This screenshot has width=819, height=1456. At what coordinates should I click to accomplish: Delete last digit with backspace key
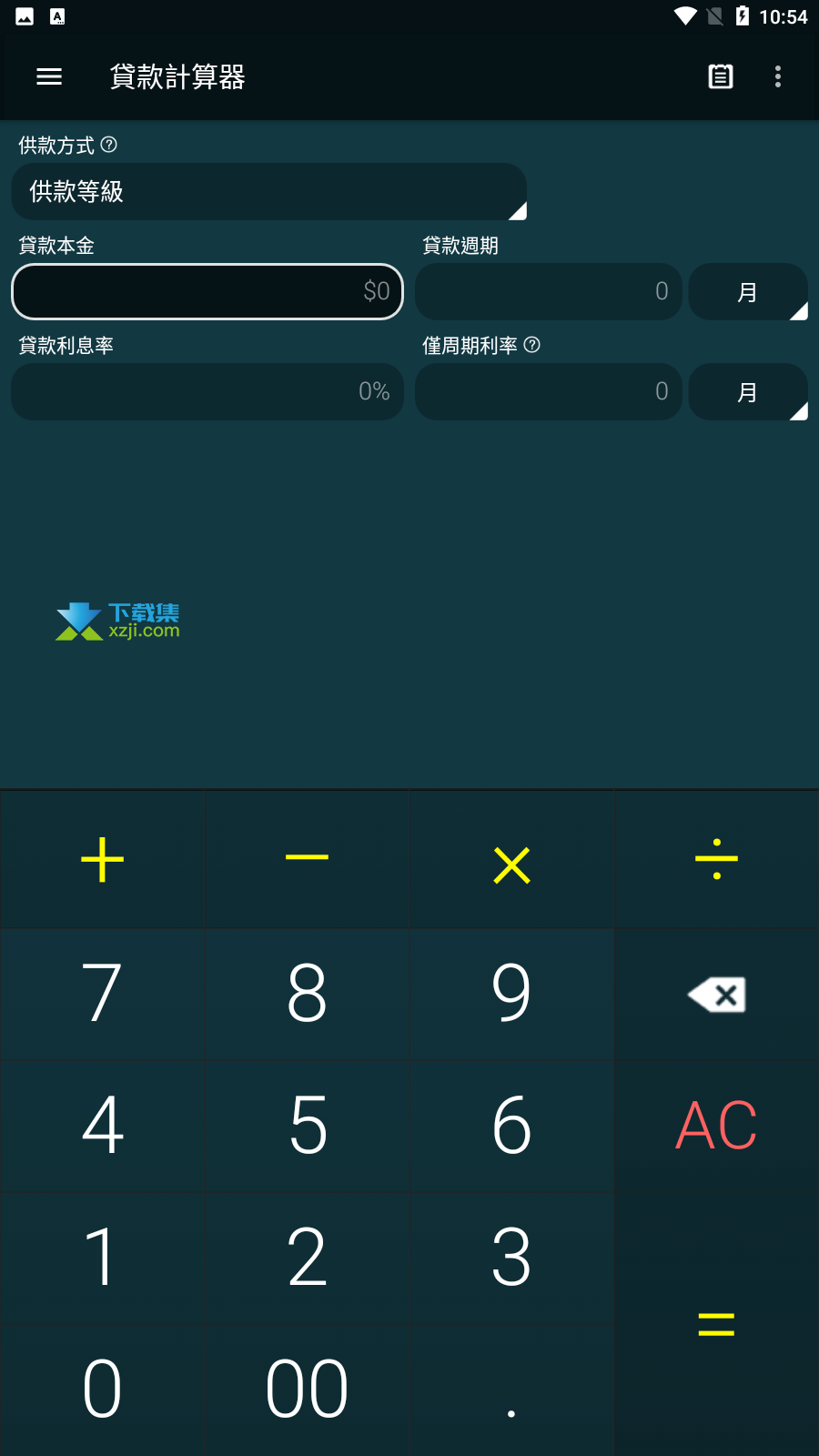717,995
